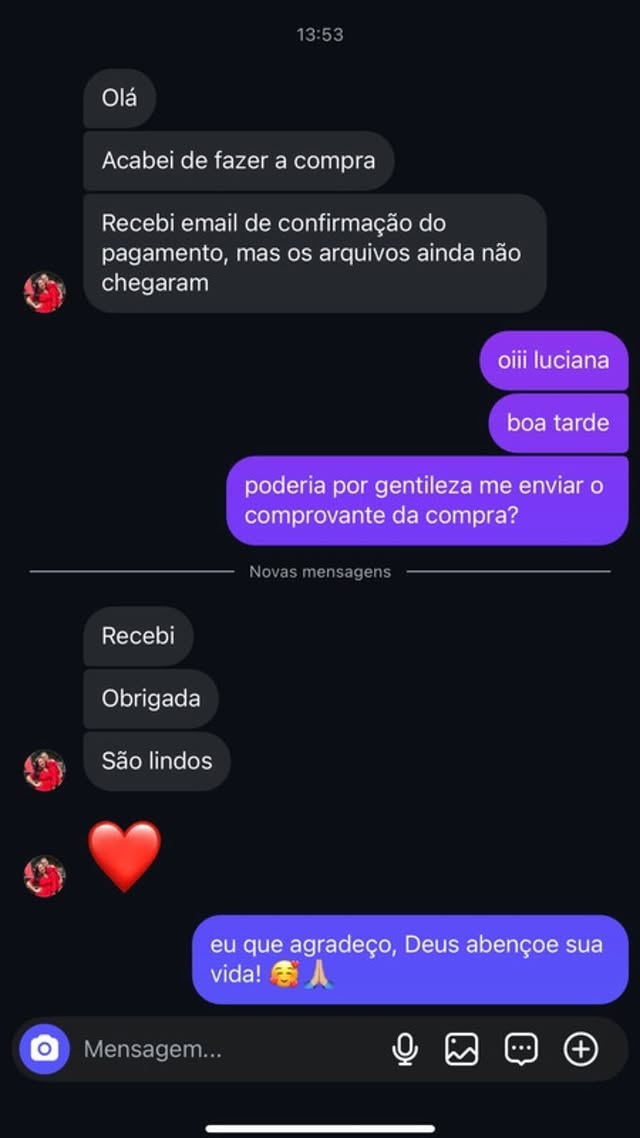Open the sender's avatar beside the heart

click(x=44, y=876)
